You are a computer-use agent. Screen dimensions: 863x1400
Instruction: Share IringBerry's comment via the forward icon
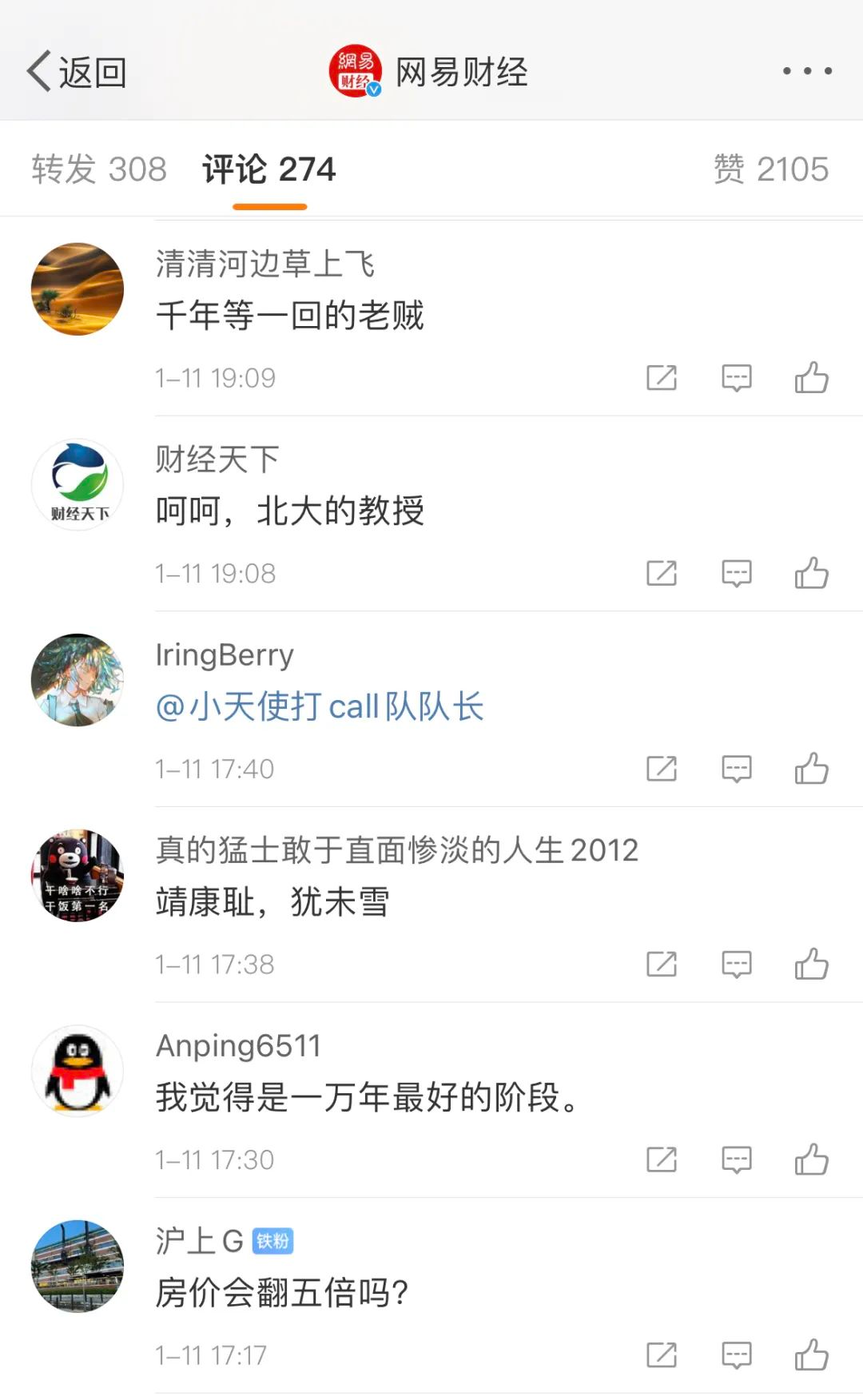pyautogui.click(x=661, y=770)
